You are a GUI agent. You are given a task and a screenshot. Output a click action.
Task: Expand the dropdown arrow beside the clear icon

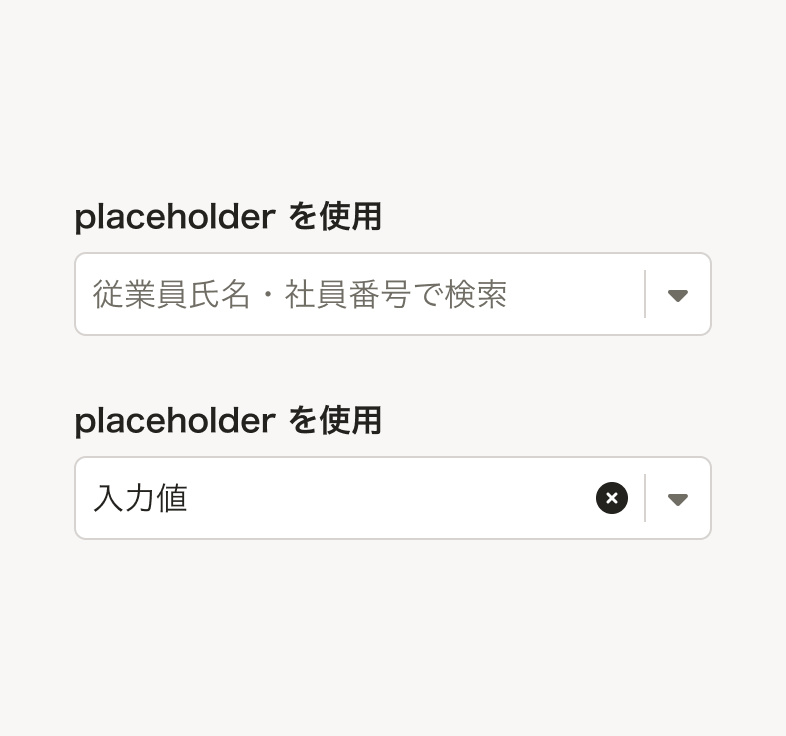(678, 499)
